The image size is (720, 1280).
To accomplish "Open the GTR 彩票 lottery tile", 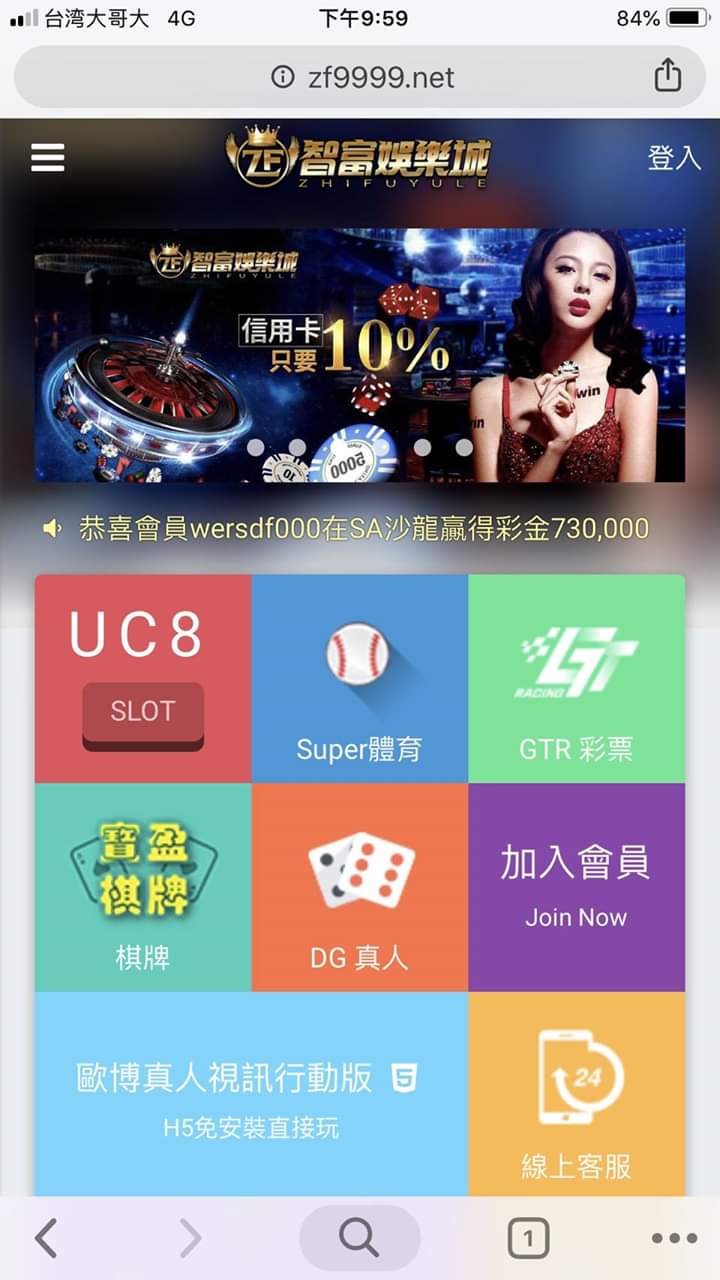I will (576, 678).
